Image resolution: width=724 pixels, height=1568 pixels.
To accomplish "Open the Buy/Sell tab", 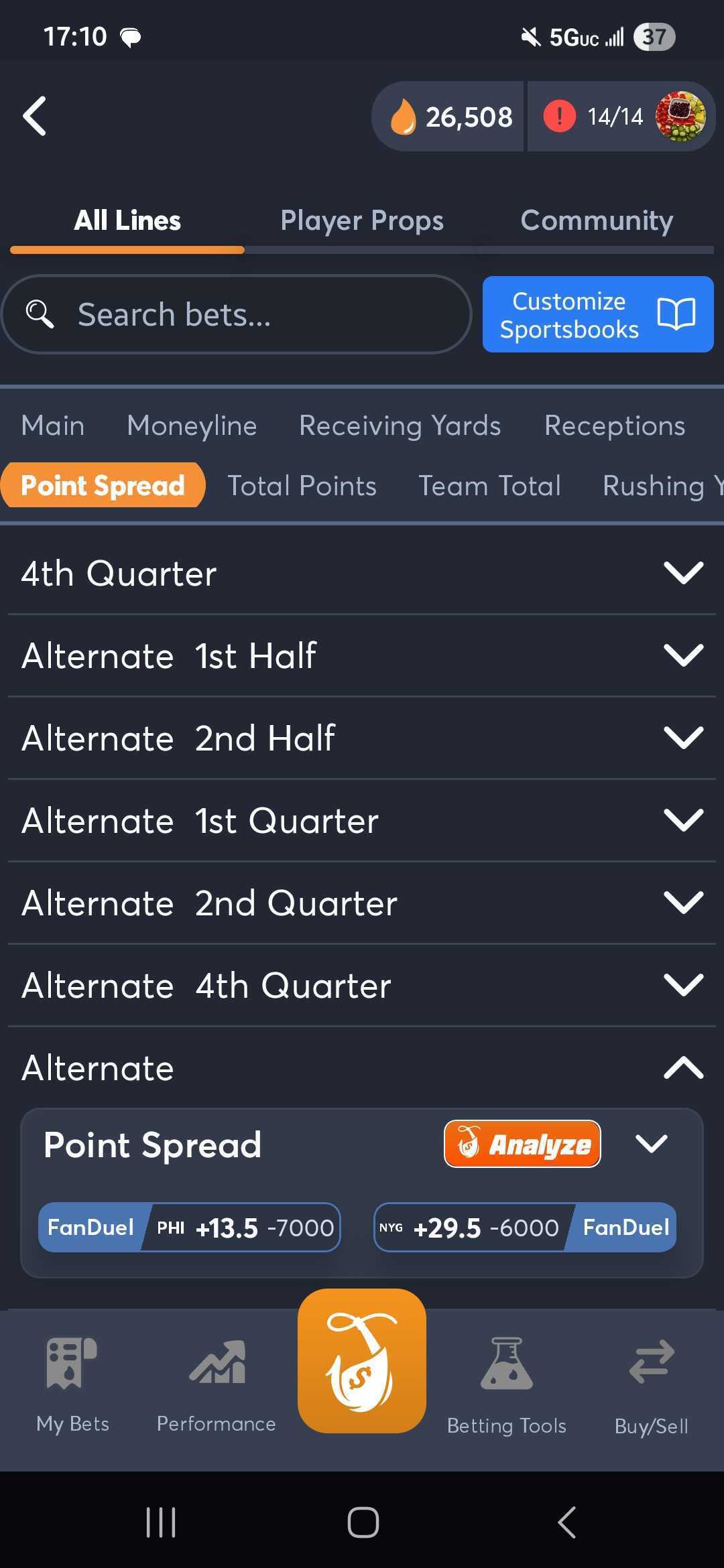I will coord(651,1384).
